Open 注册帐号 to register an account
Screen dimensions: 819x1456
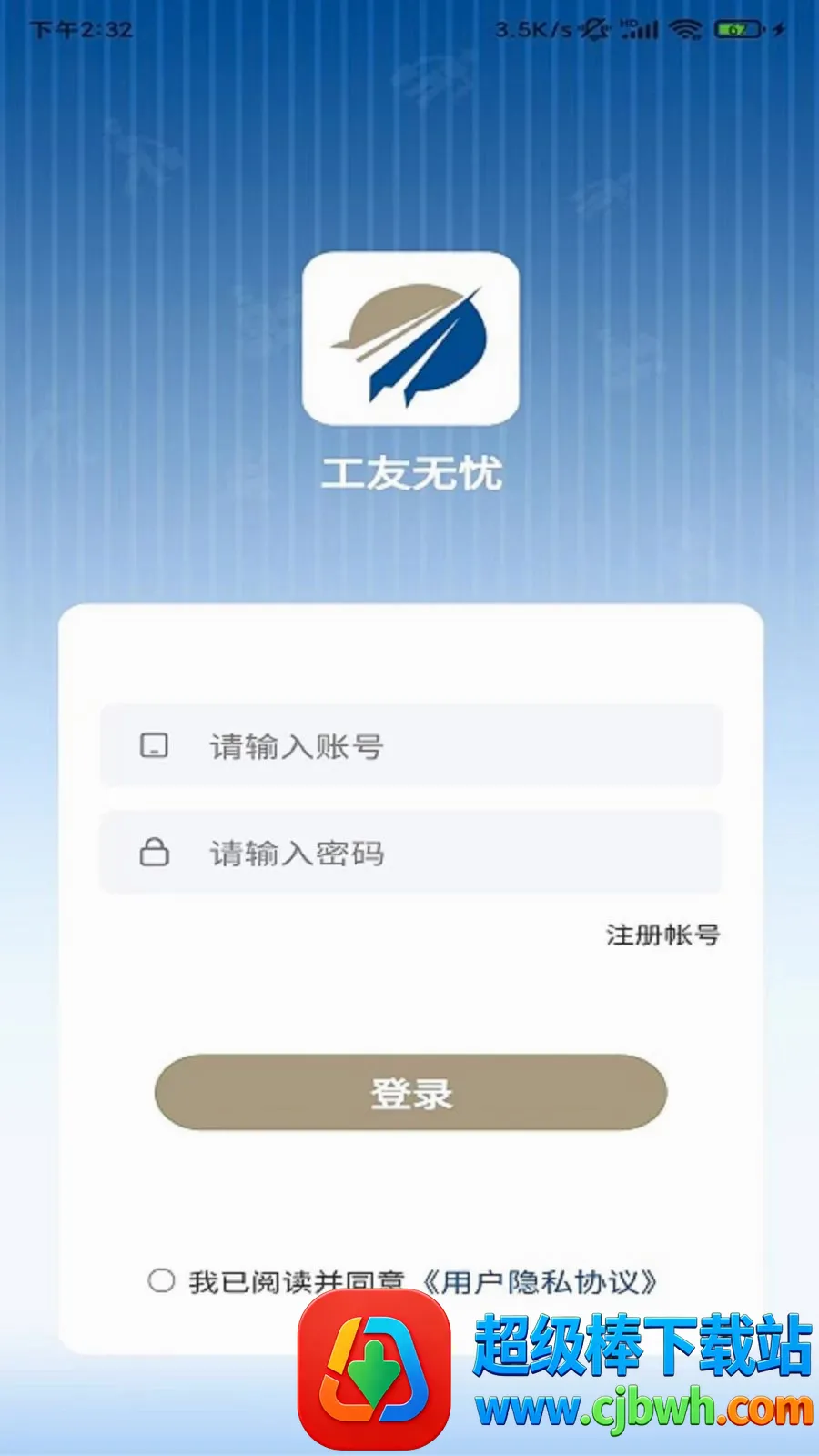coord(662,935)
